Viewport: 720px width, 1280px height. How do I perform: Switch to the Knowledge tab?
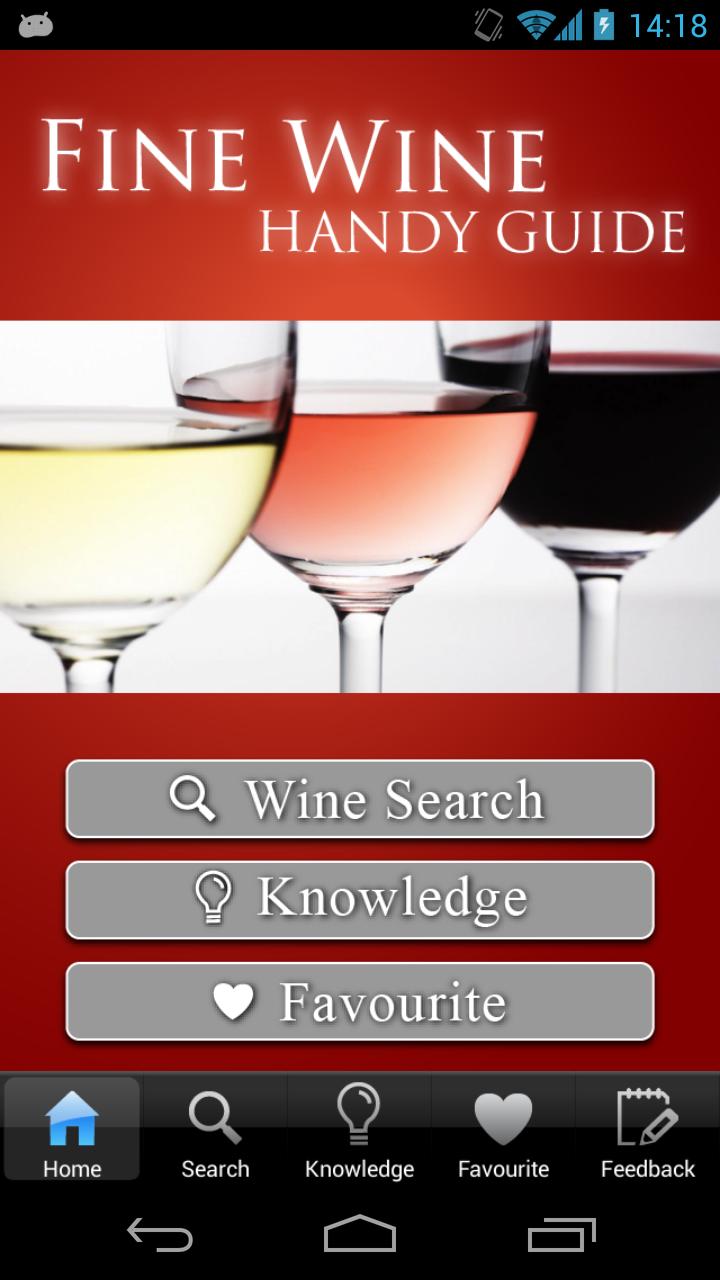click(x=359, y=1130)
